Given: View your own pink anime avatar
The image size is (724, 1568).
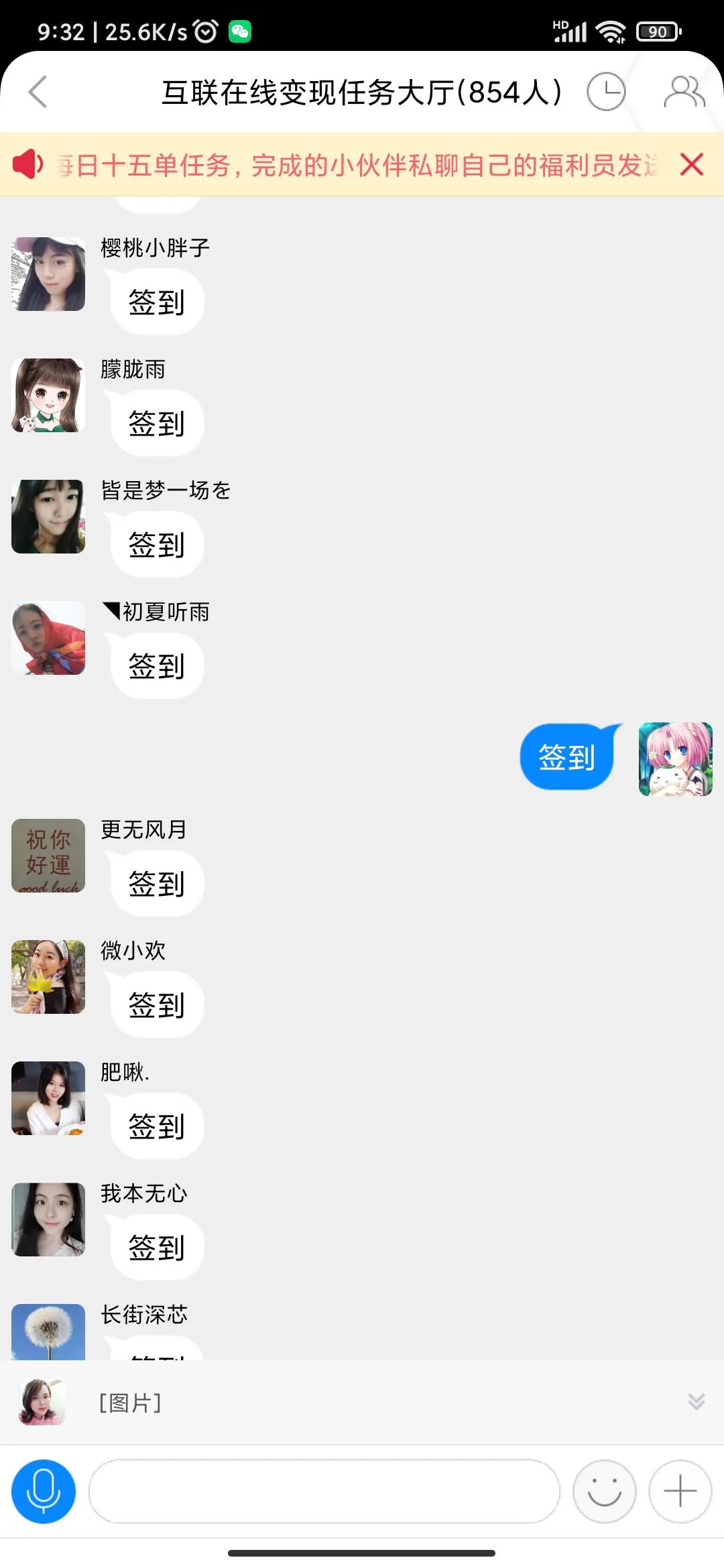Looking at the screenshot, I should (674, 758).
